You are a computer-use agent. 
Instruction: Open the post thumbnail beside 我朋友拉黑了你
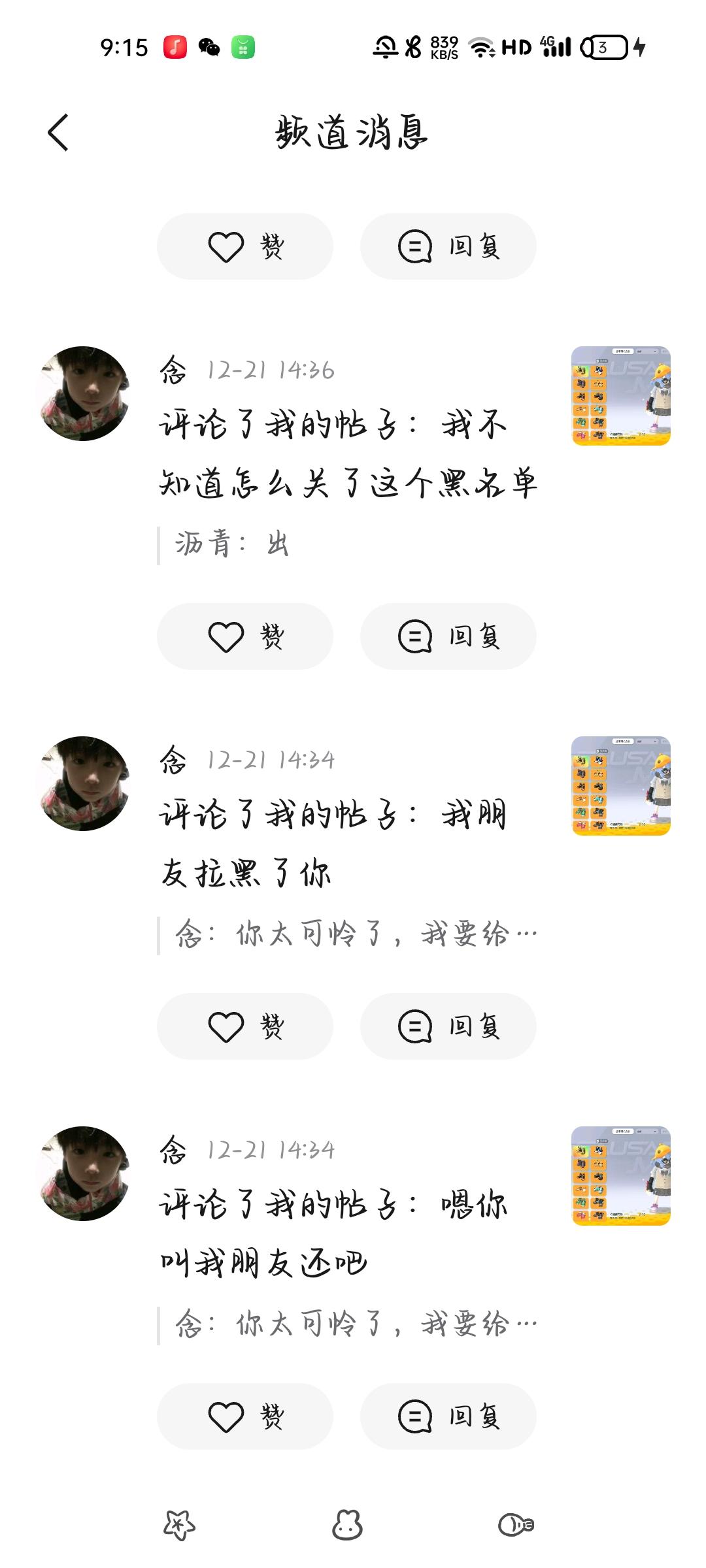point(621,786)
